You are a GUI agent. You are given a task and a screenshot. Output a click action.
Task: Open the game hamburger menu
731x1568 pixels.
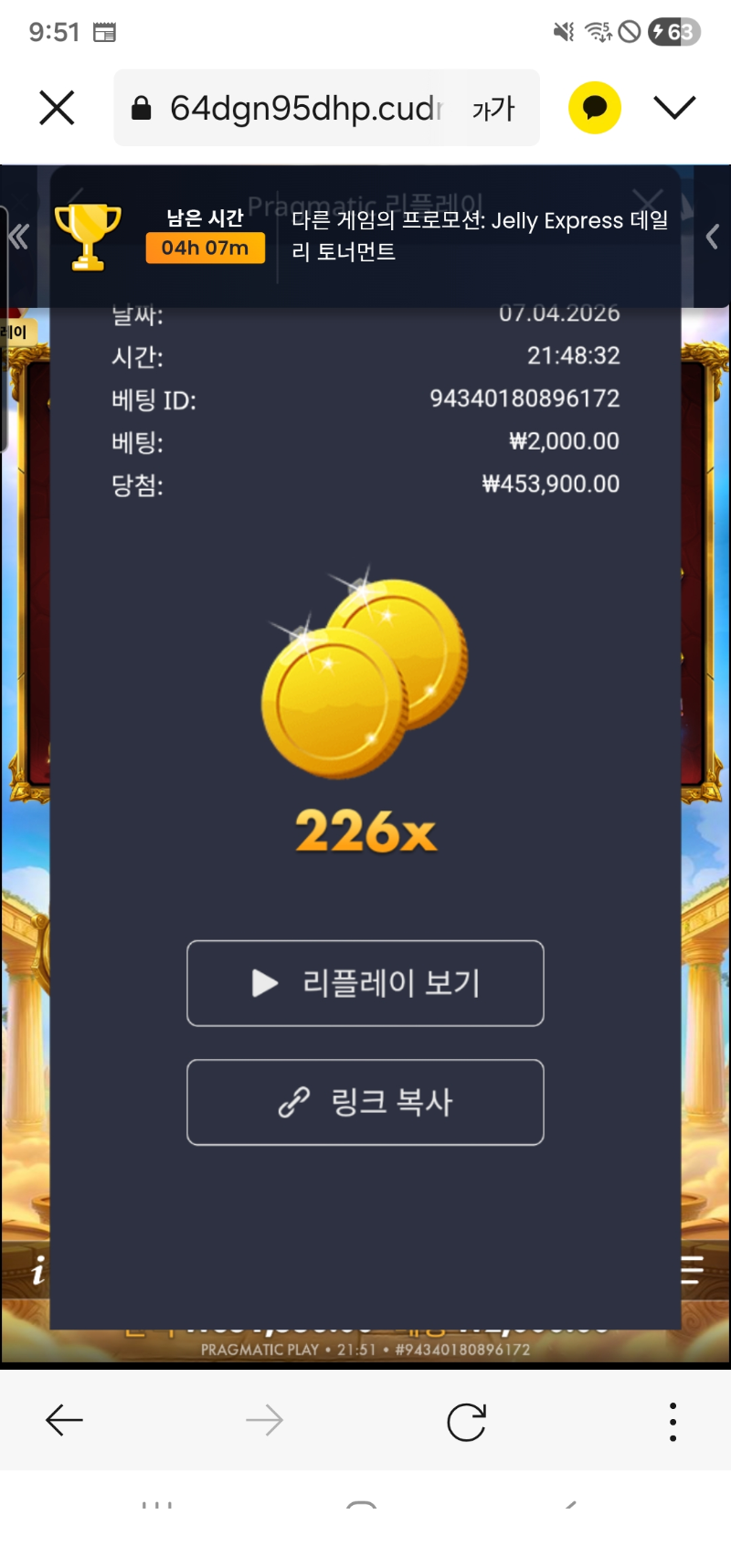tap(692, 1270)
